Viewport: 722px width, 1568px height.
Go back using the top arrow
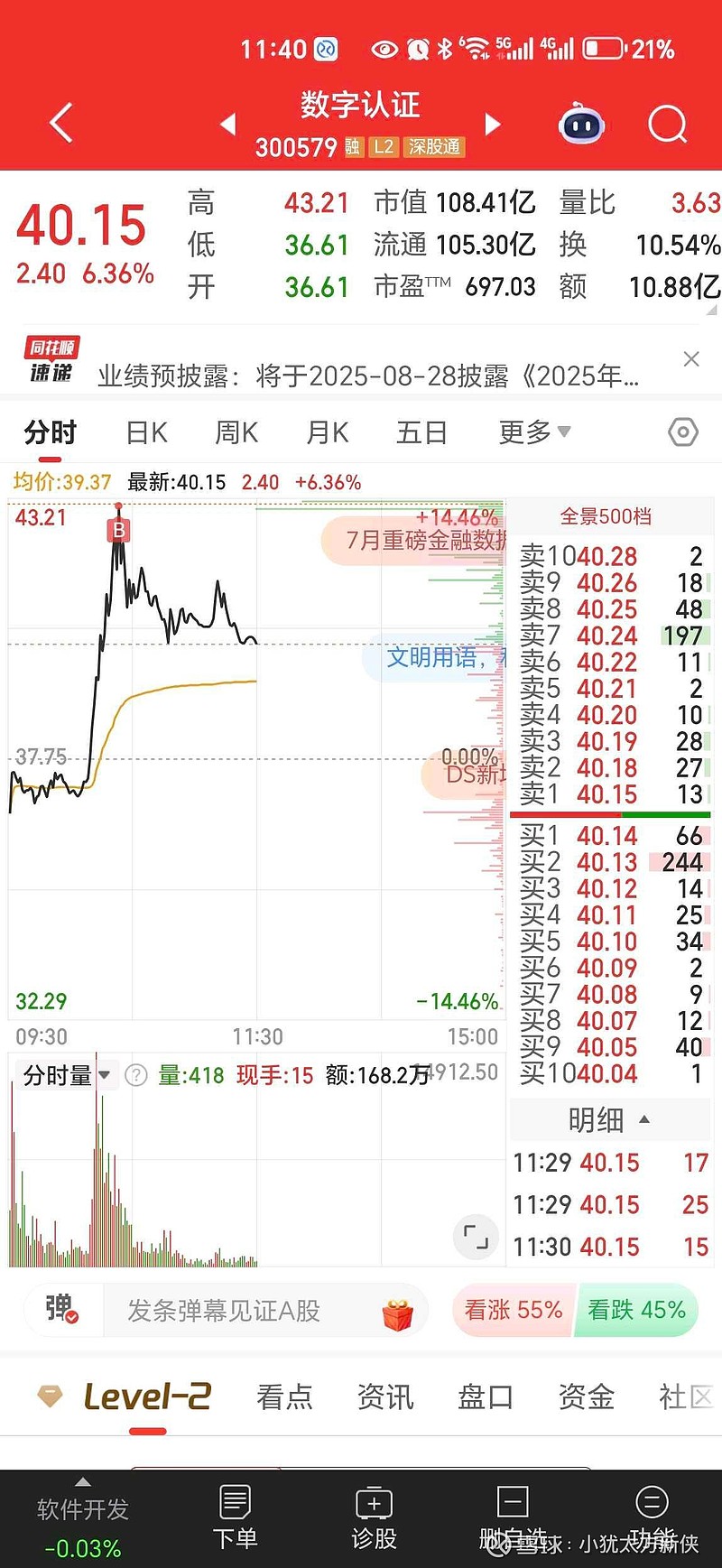pyautogui.click(x=61, y=123)
